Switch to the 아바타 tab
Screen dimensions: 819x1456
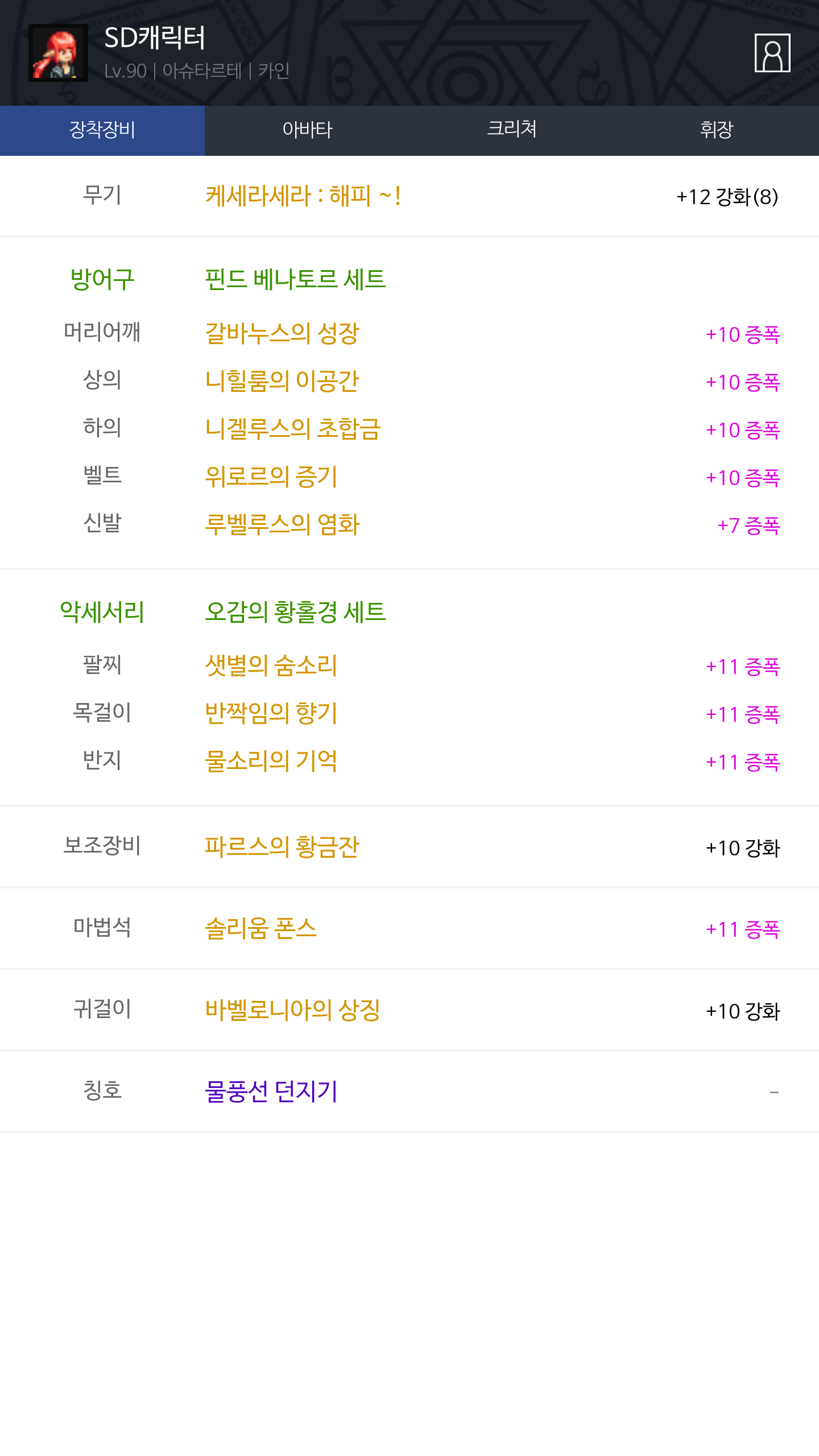(x=307, y=130)
